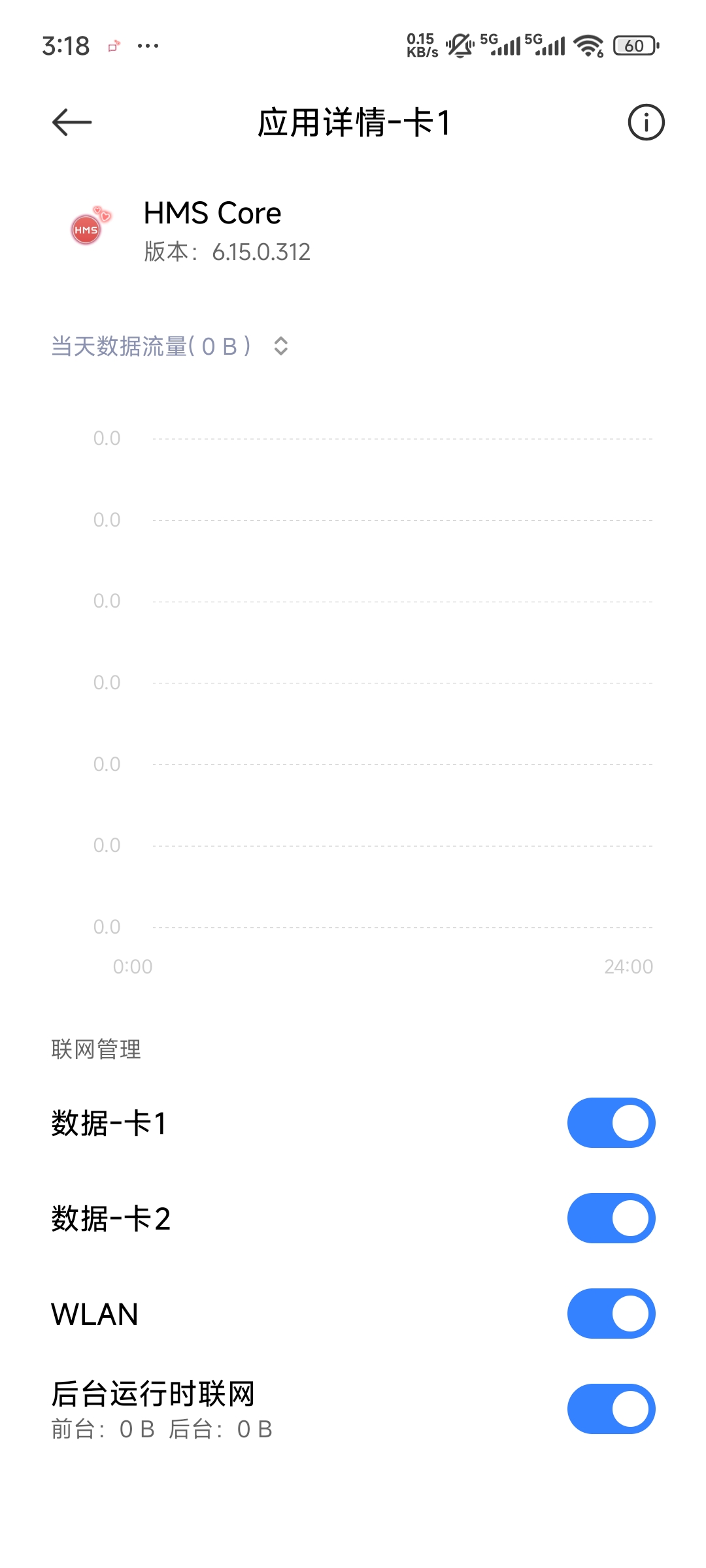Open the info icon in the top bar

(x=646, y=122)
